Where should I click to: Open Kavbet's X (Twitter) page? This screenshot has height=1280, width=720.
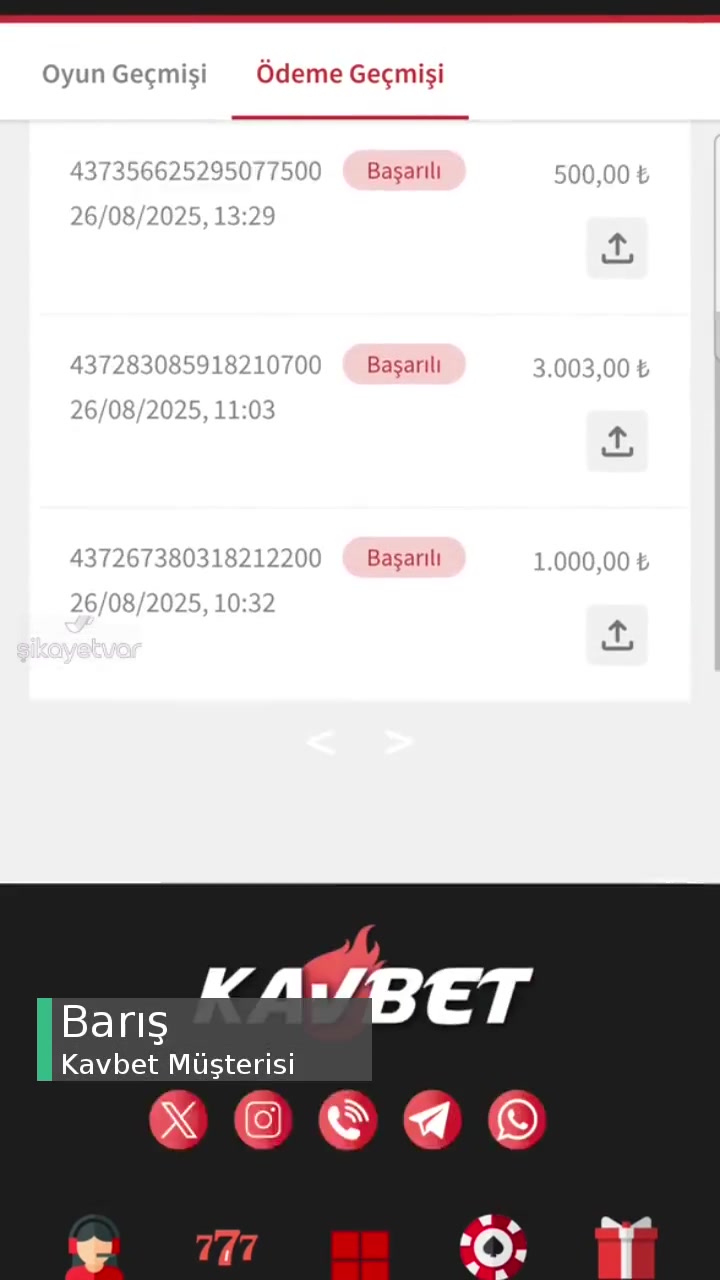click(178, 1119)
